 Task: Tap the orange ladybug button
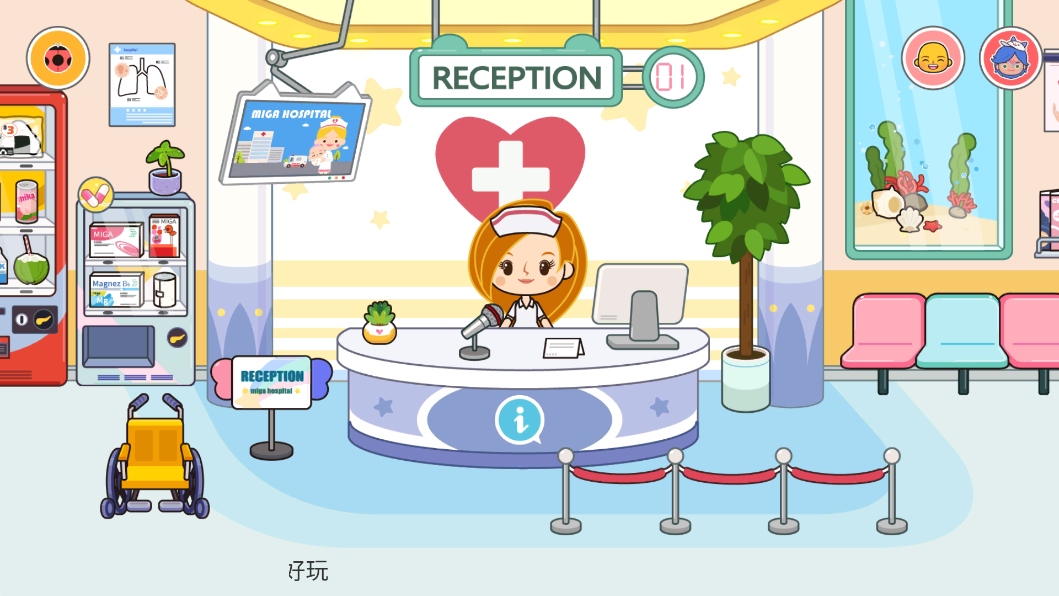pyautogui.click(x=58, y=57)
